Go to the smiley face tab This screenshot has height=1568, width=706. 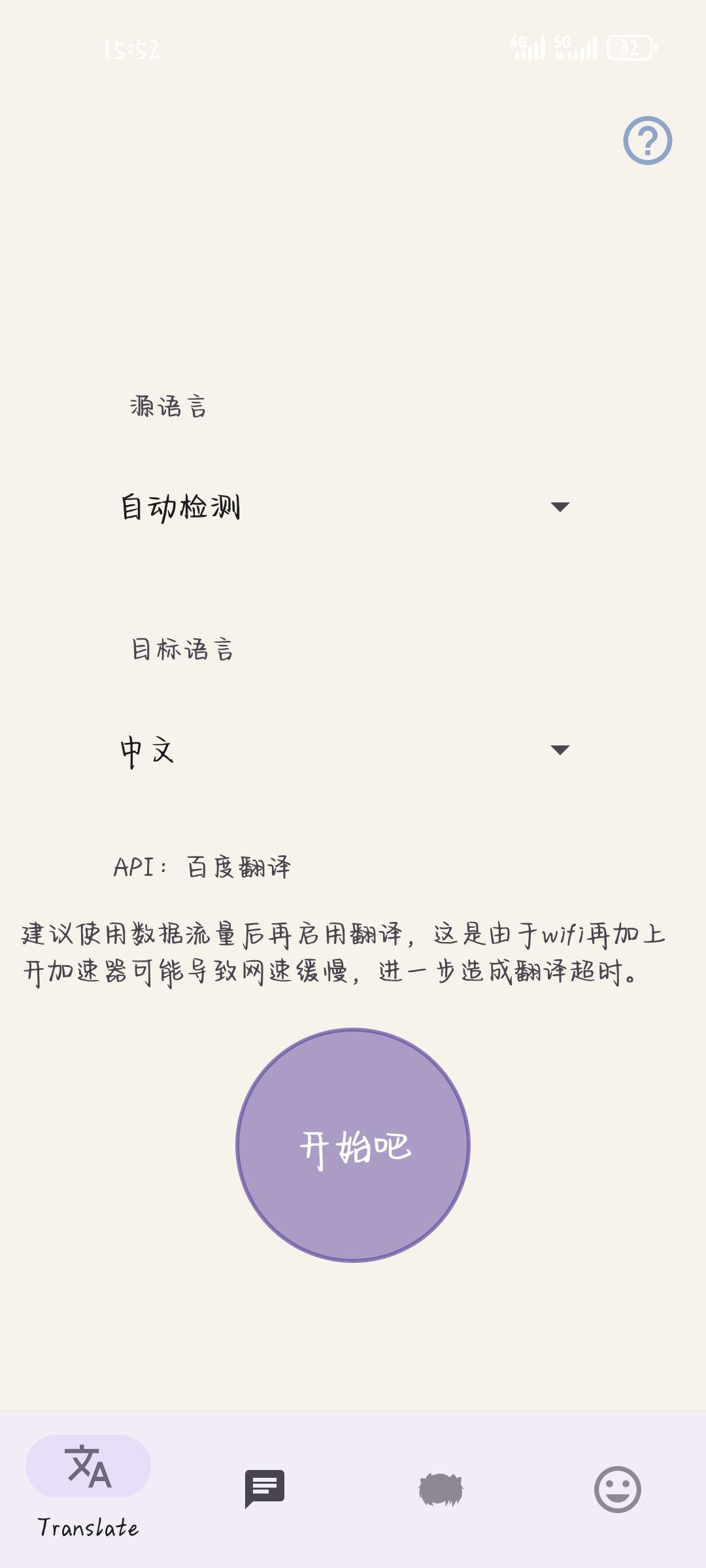tap(617, 1490)
